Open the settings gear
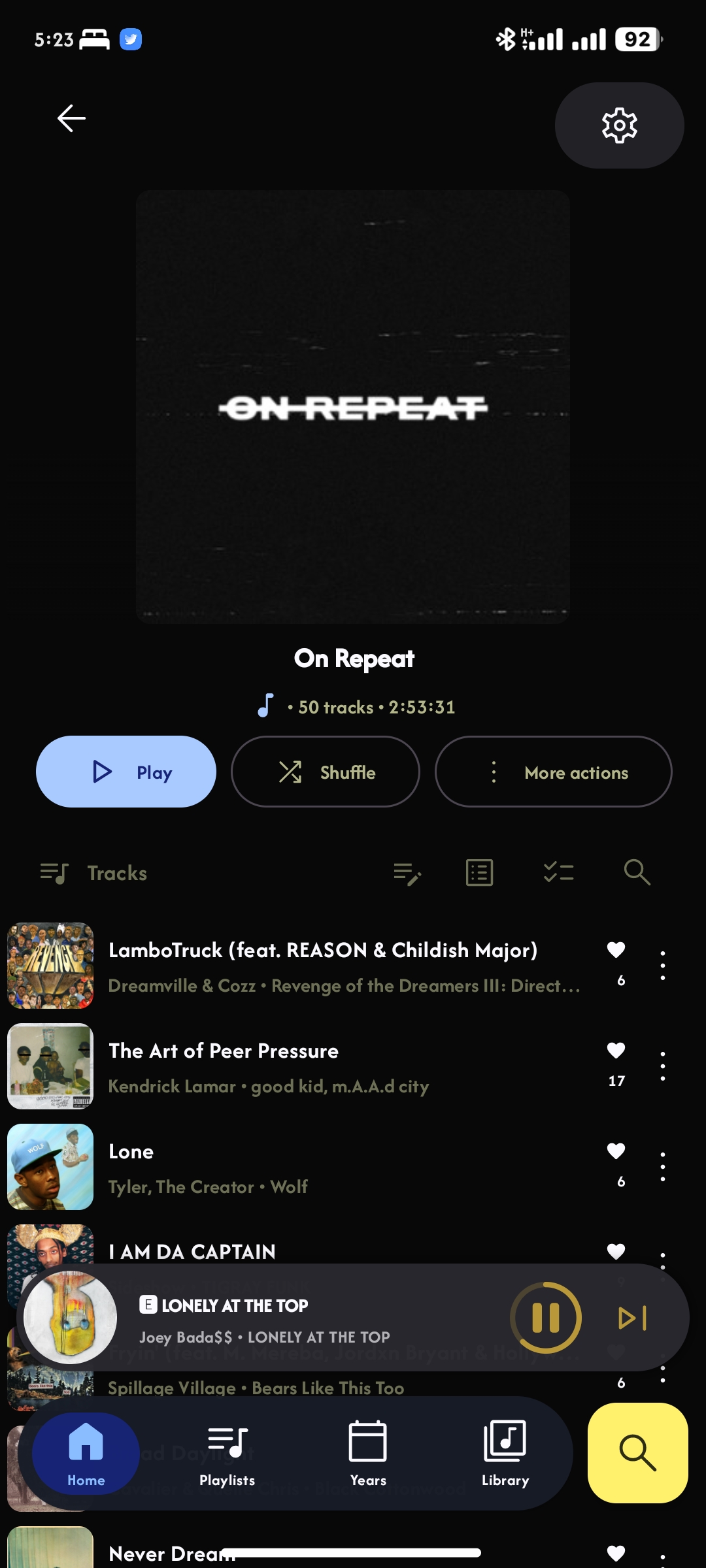 click(619, 125)
